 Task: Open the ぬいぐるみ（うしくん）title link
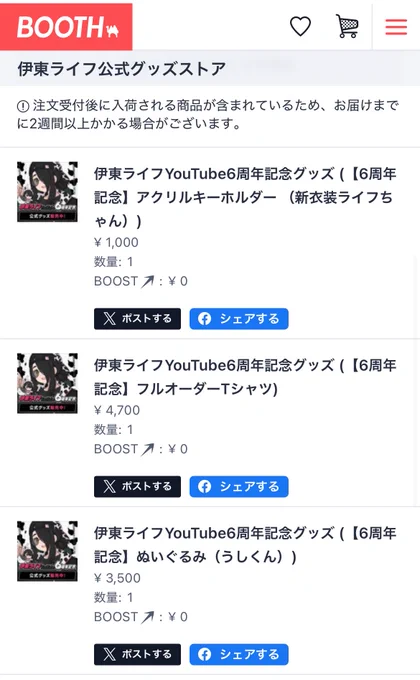click(x=245, y=545)
